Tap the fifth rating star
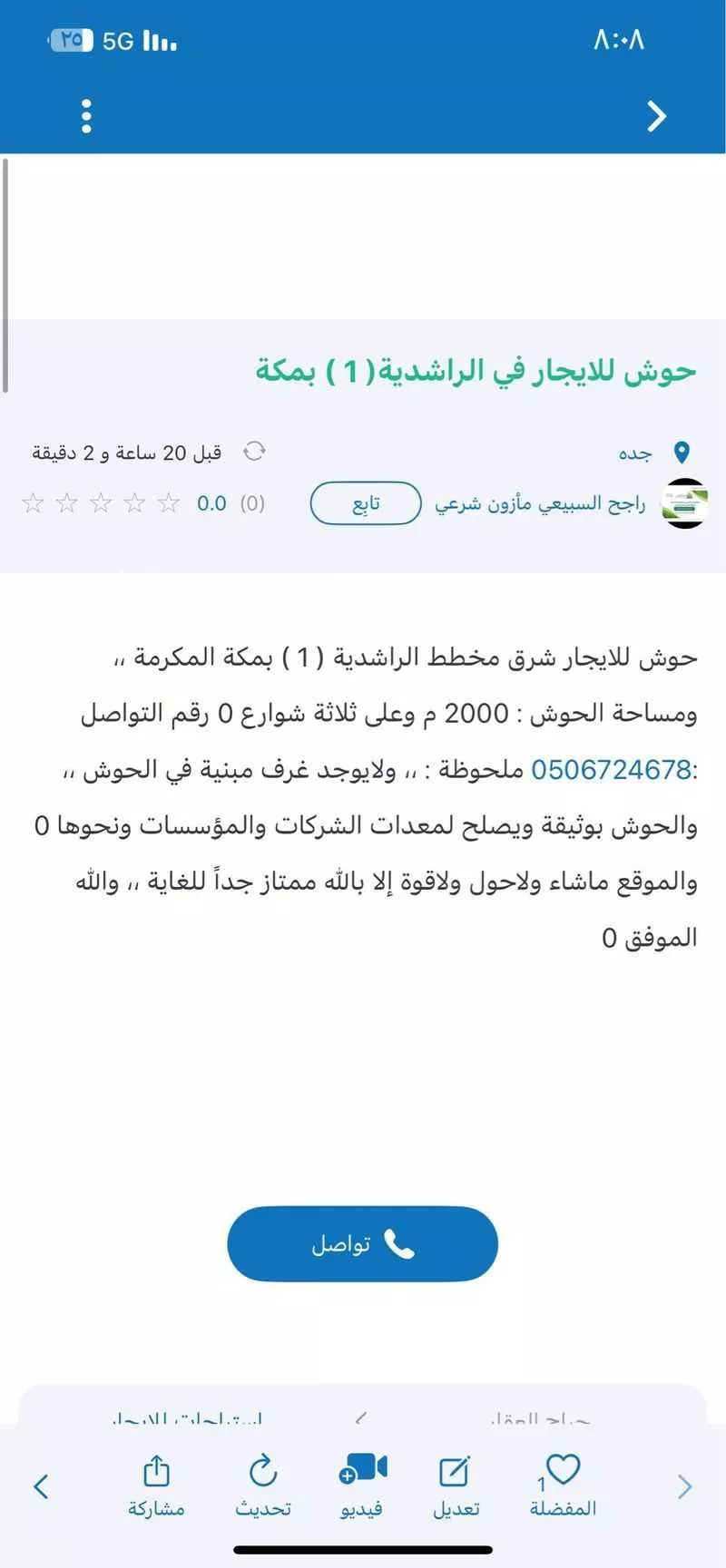The image size is (726, 1568). (x=32, y=502)
